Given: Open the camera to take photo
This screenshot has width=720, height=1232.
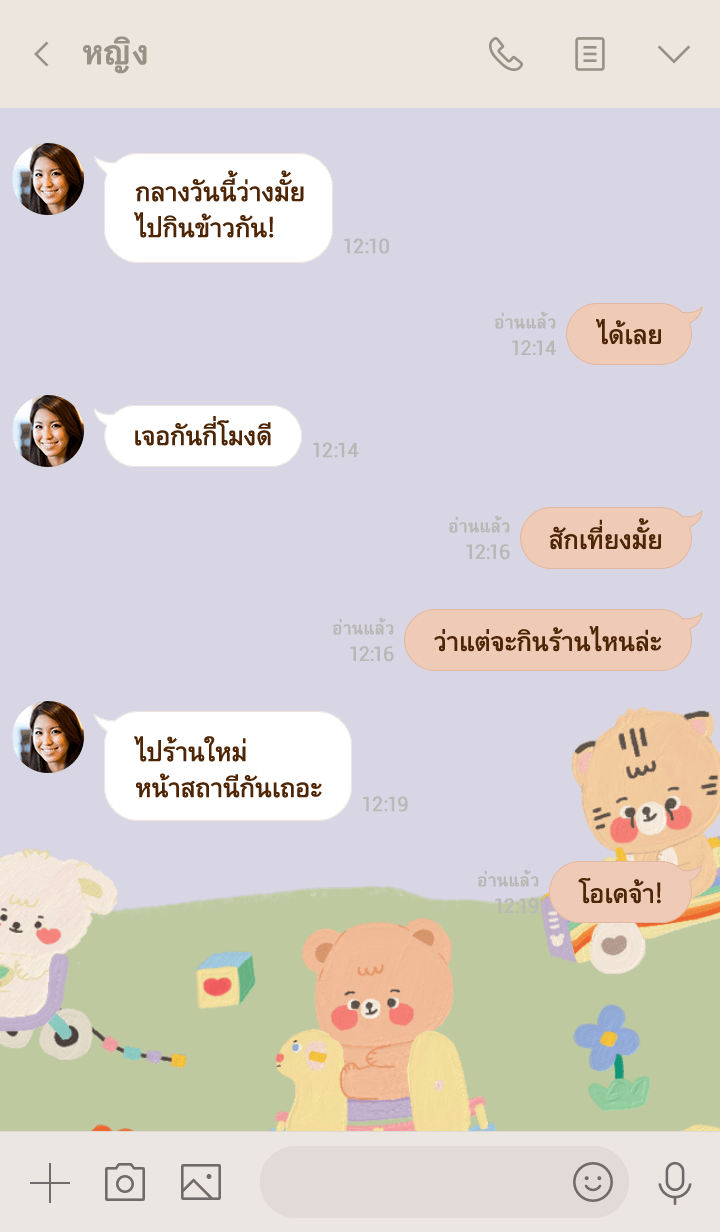Looking at the screenshot, I should 125,1183.
